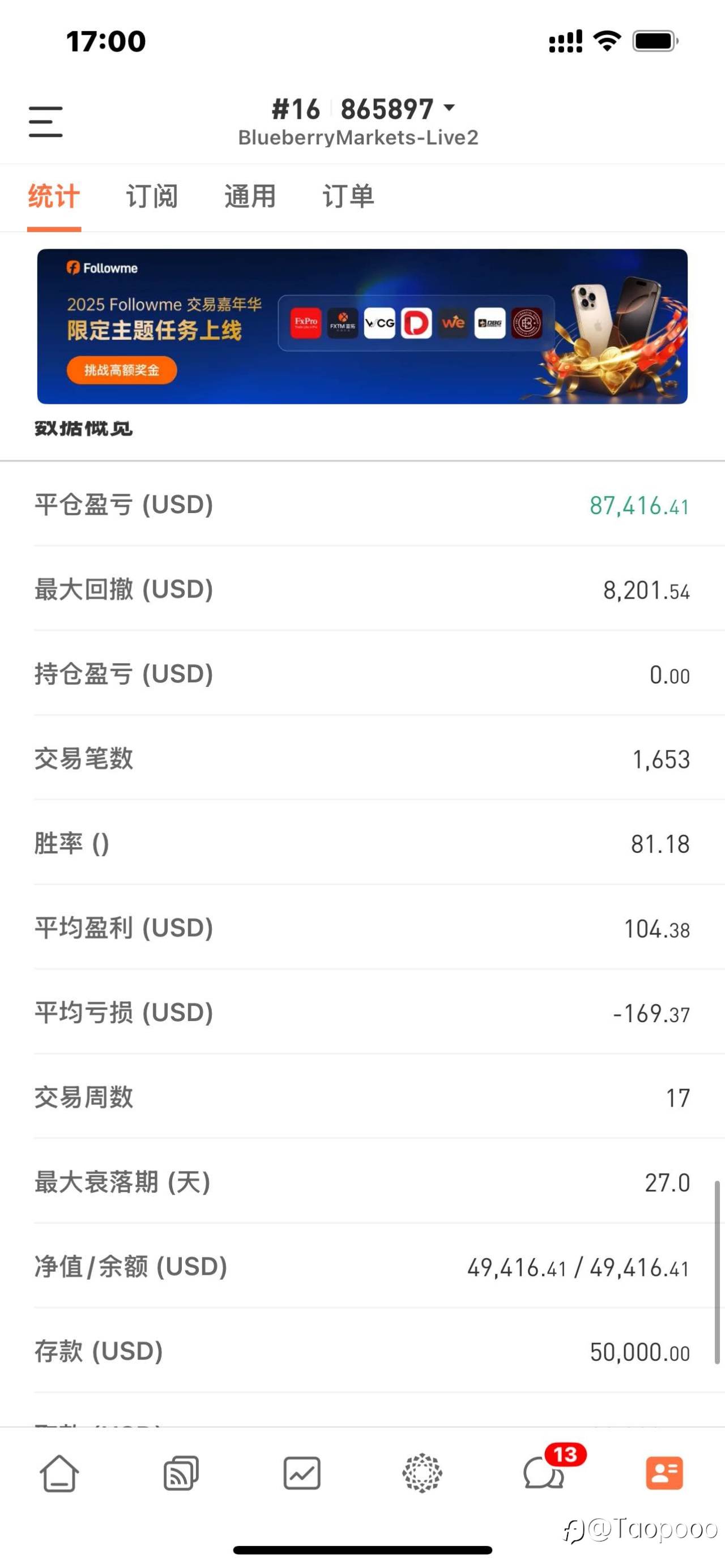
Task: Open the chart tab in bottom bar
Action: tap(302, 1473)
